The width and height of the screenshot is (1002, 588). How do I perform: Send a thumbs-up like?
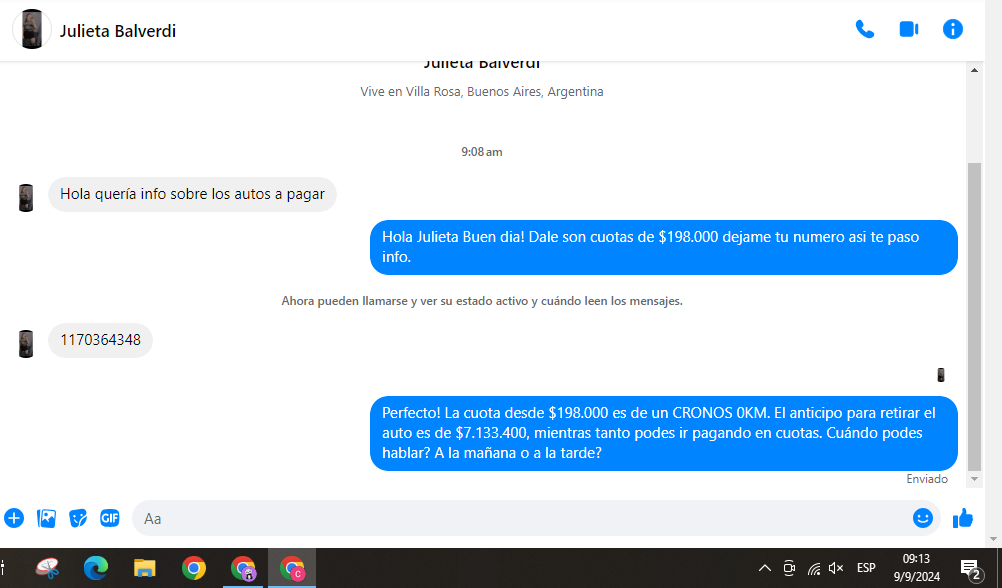963,518
